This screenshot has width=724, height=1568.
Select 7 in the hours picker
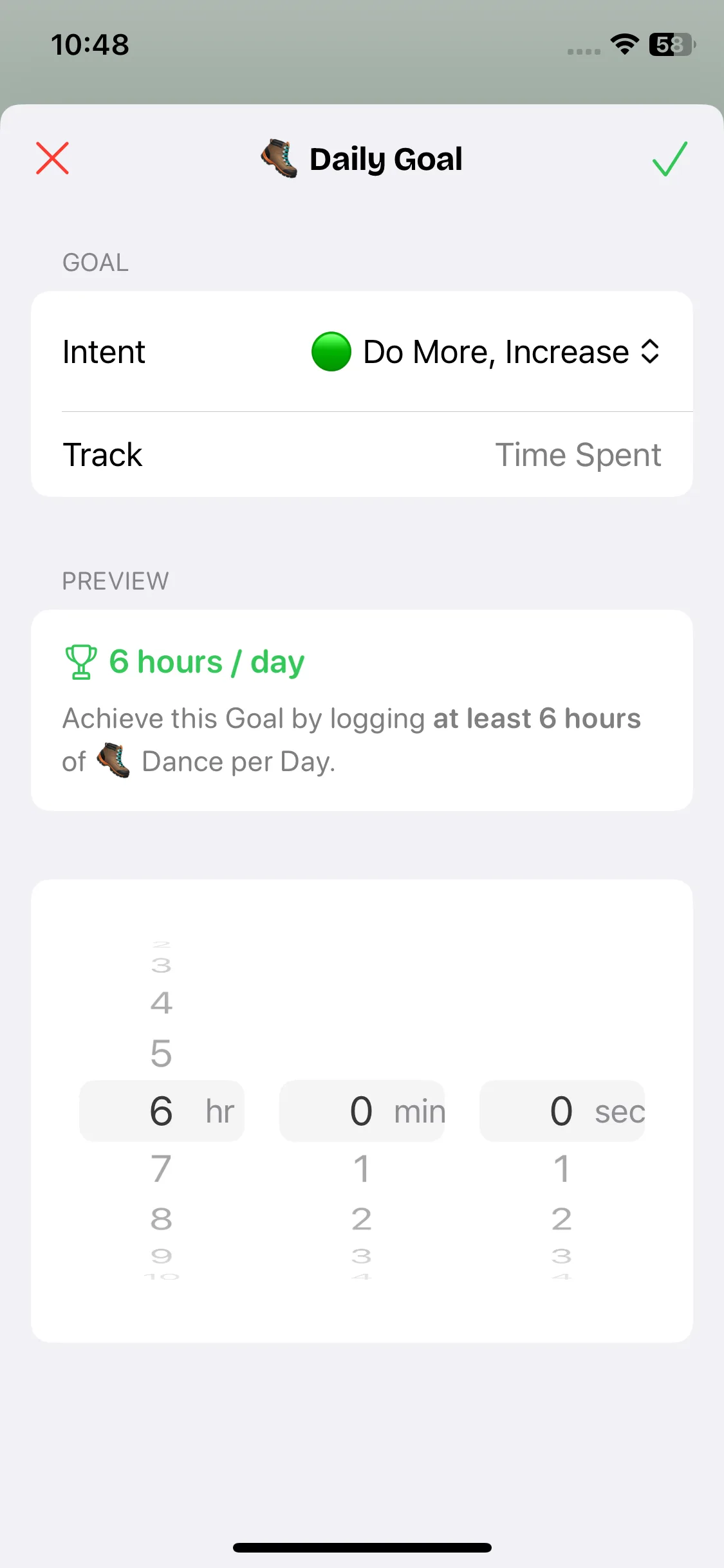[x=161, y=1168]
